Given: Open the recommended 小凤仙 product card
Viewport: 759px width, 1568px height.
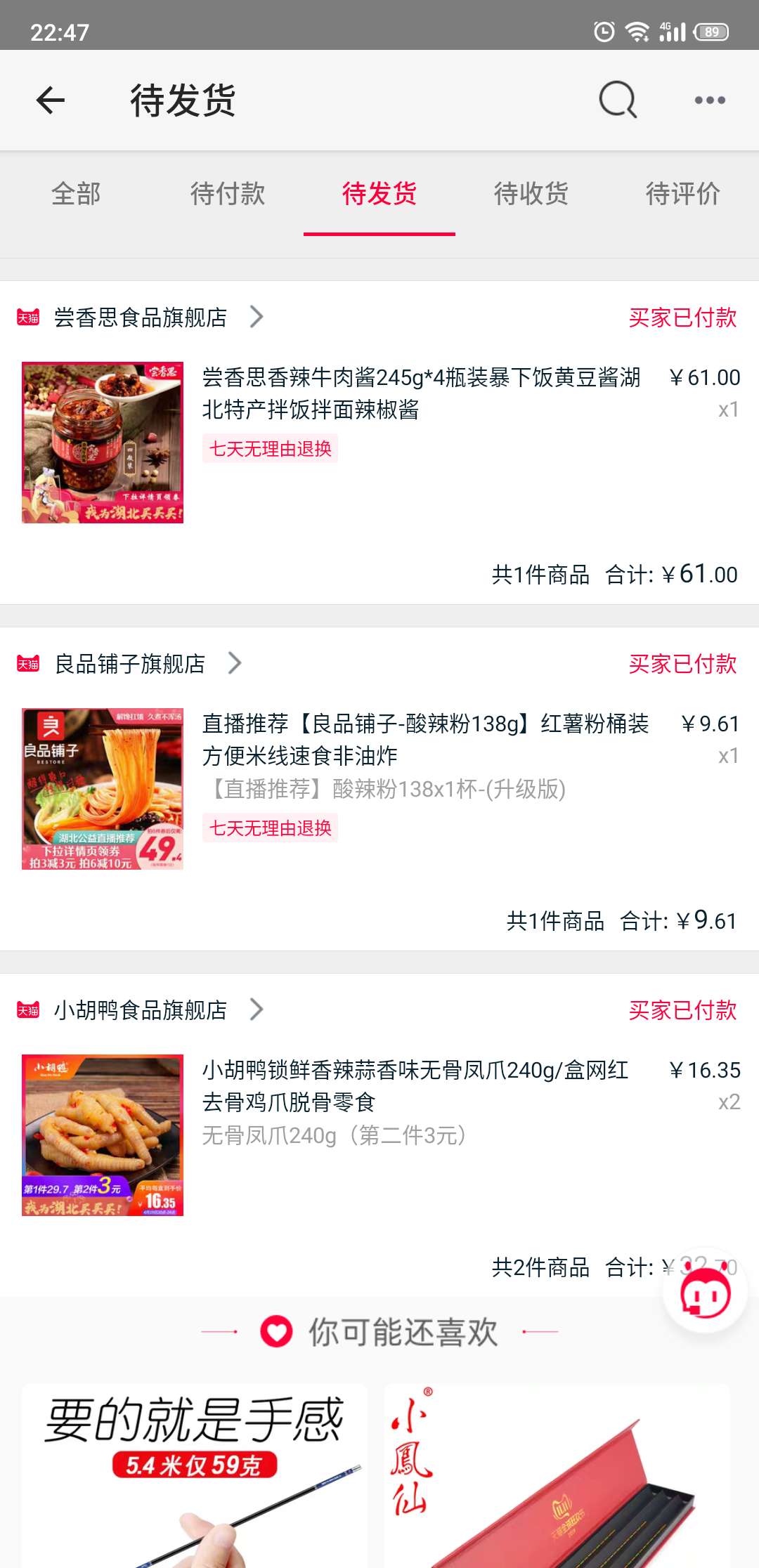Looking at the screenshot, I should click(x=557, y=1476).
